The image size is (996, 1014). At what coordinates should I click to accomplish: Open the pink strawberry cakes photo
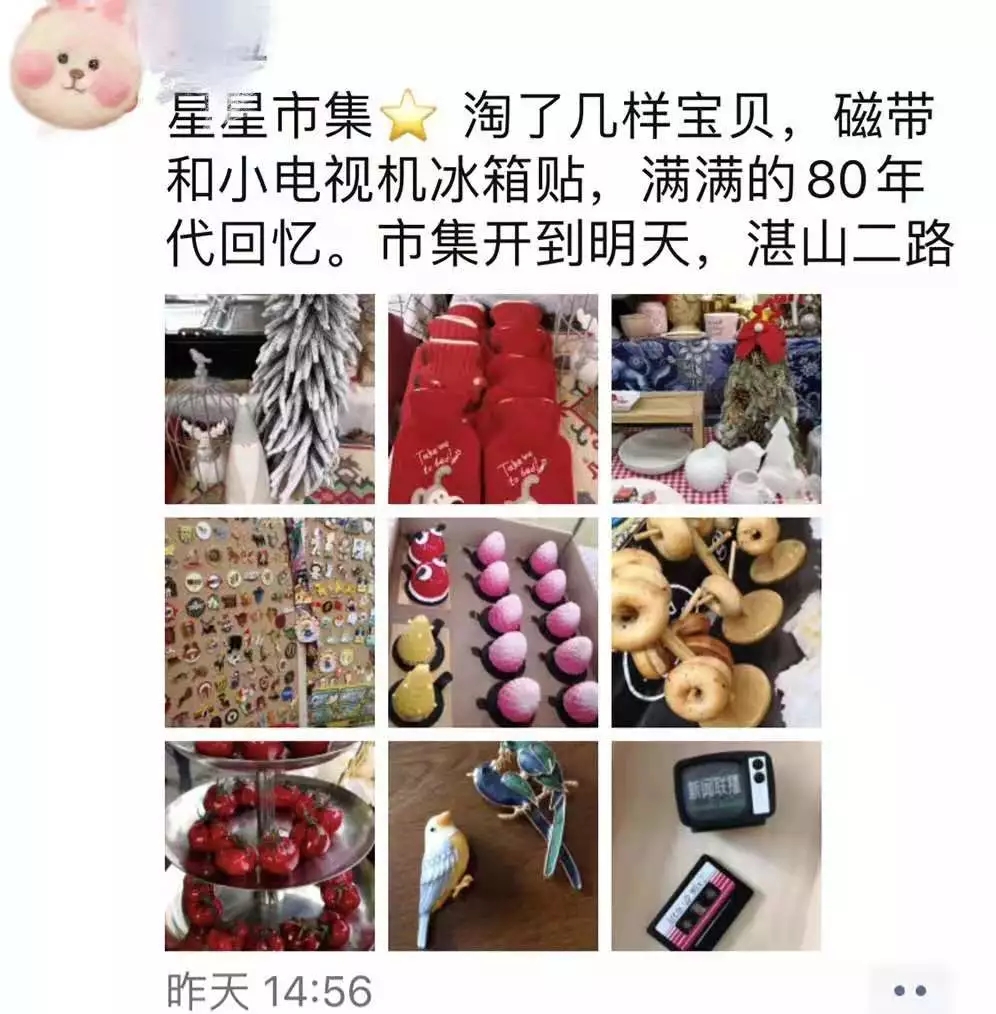click(493, 622)
